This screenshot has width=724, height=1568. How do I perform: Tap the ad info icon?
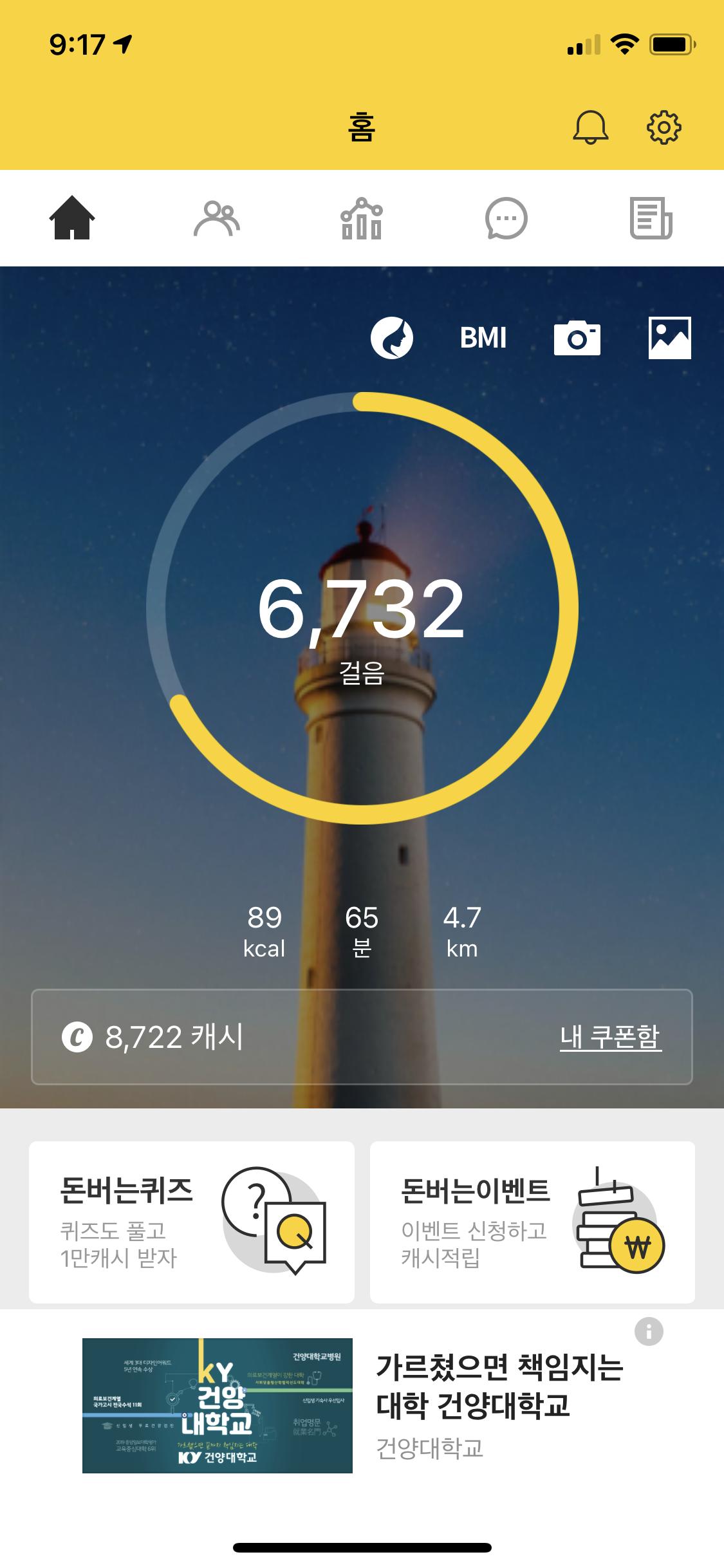click(x=649, y=1331)
